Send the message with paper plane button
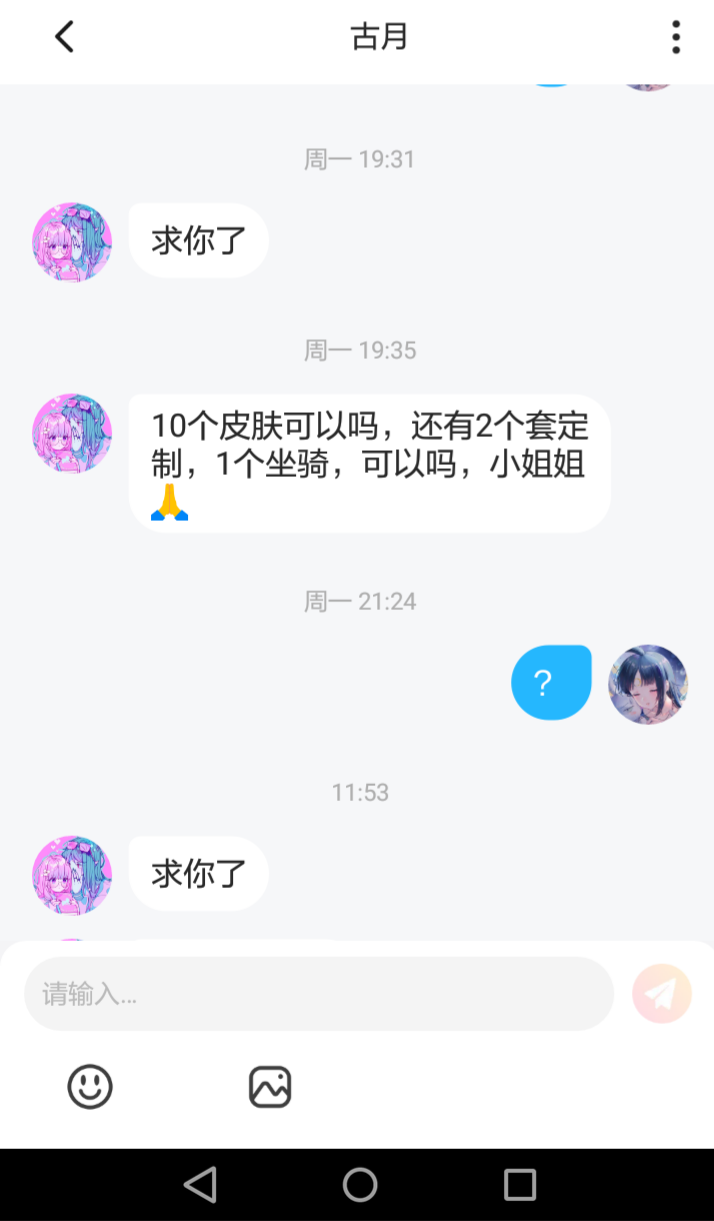714x1221 pixels. point(662,994)
